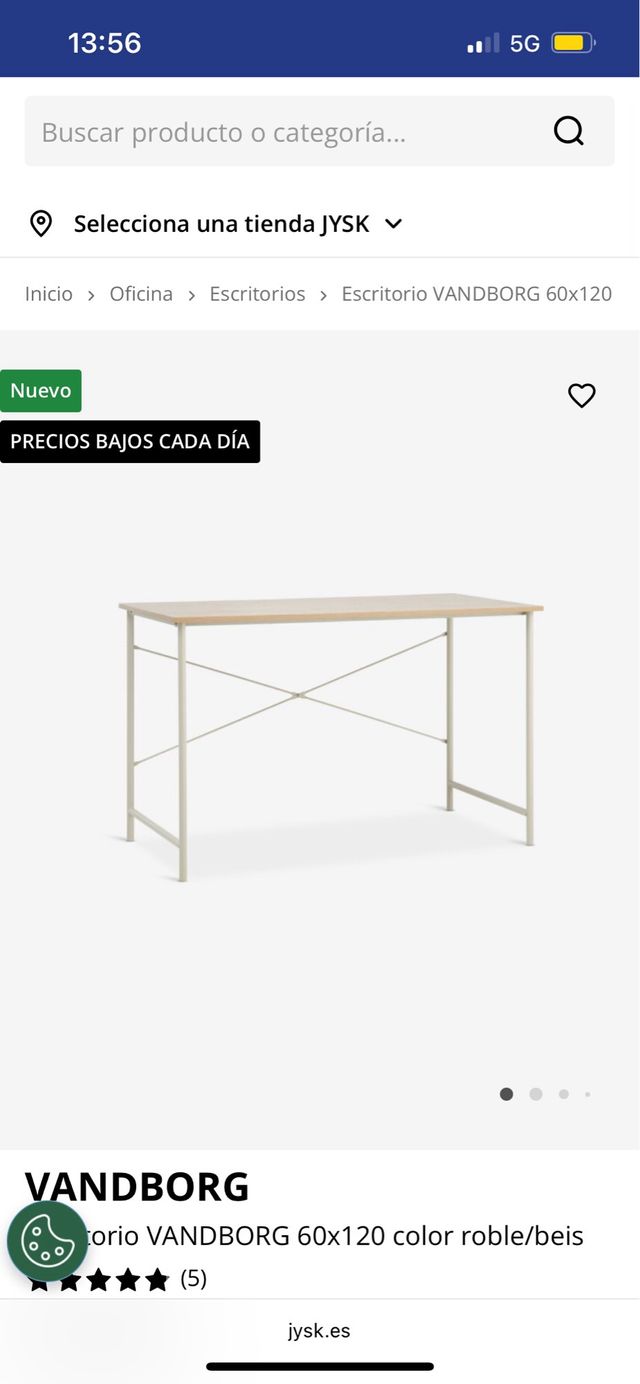This screenshot has width=640, height=1384.
Task: Jump to the second image indicator dot
Action: click(x=536, y=1094)
